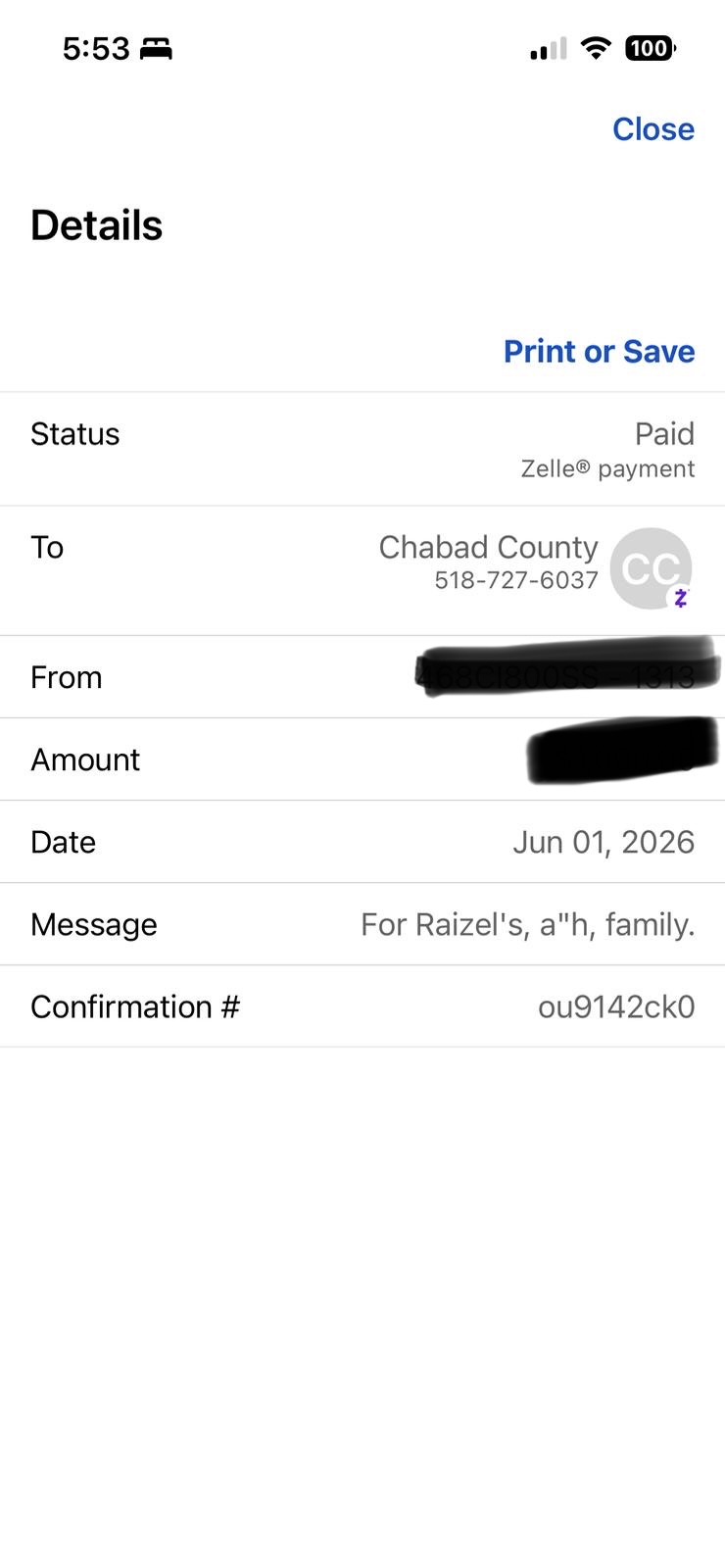725x1568 pixels.
Task: Close the payment details screen
Action: [653, 129]
